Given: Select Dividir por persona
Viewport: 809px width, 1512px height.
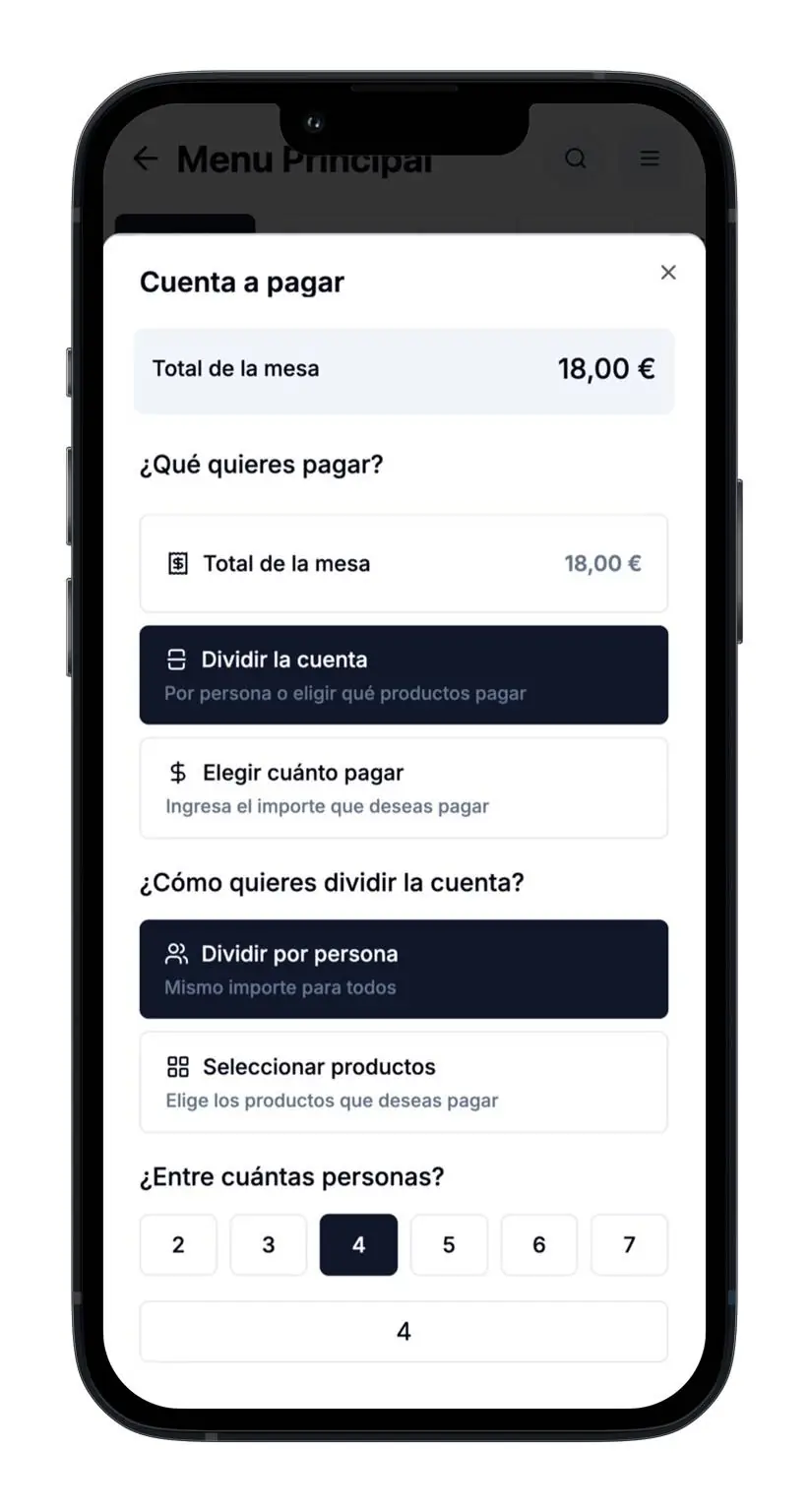Looking at the screenshot, I should (404, 970).
